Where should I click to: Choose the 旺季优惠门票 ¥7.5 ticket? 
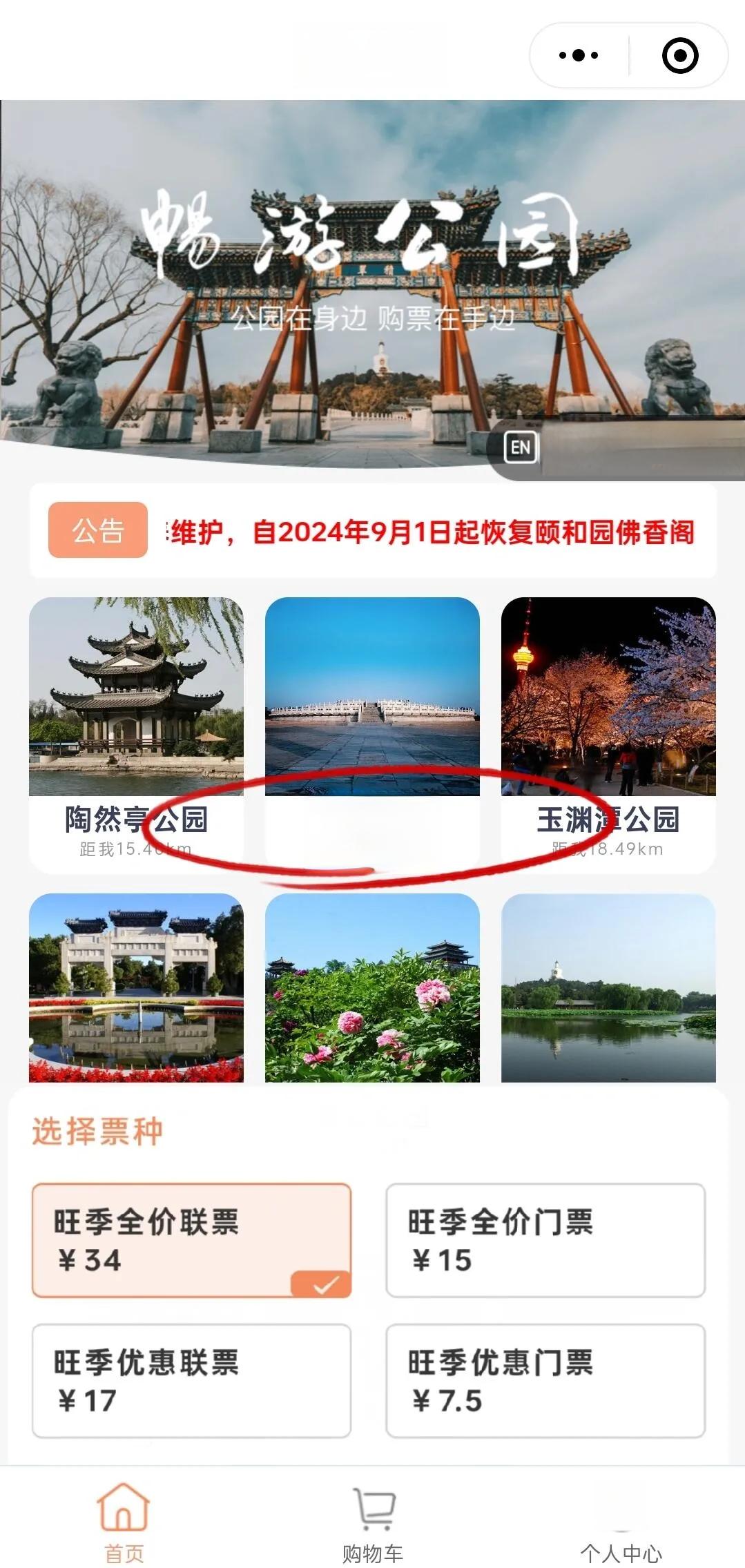[545, 1381]
